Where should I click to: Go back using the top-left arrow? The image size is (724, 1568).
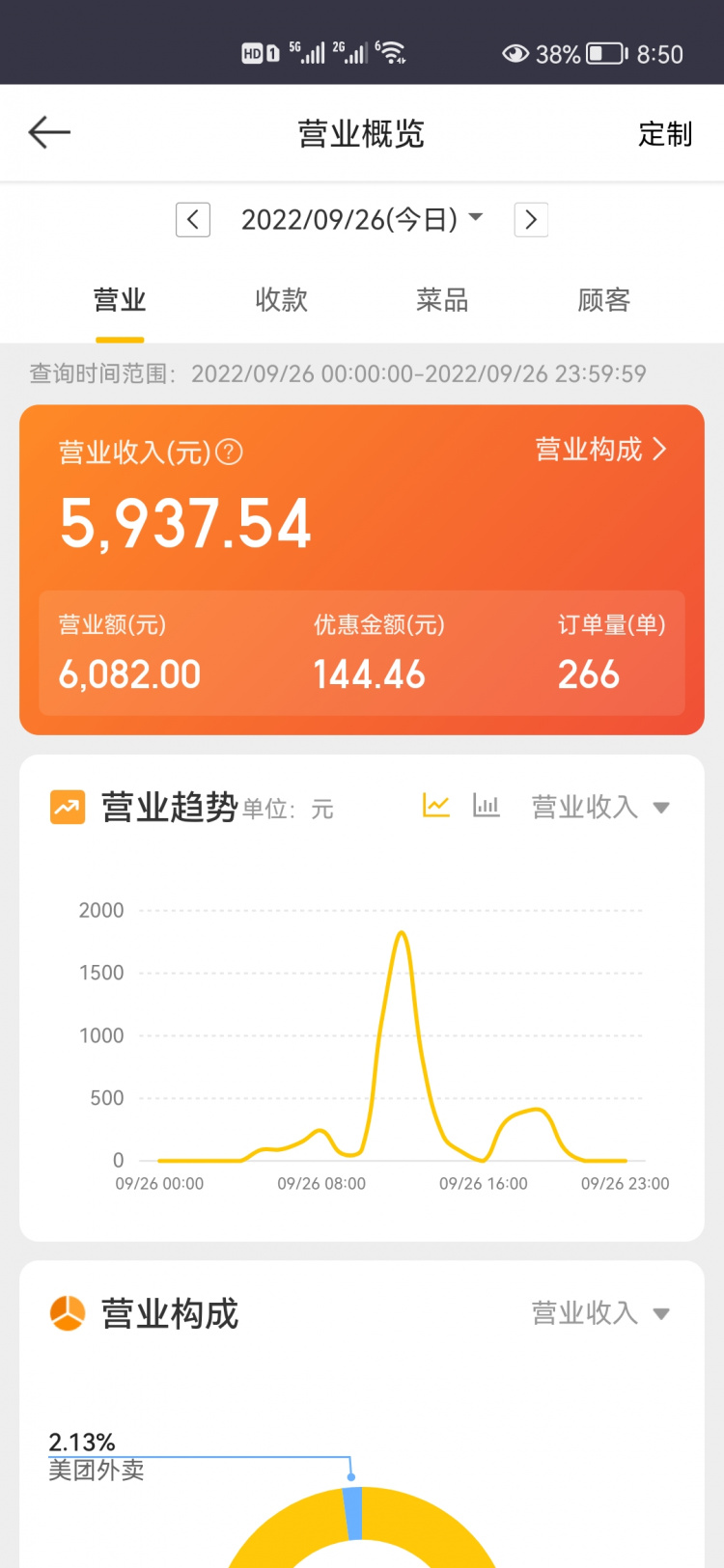(x=49, y=132)
